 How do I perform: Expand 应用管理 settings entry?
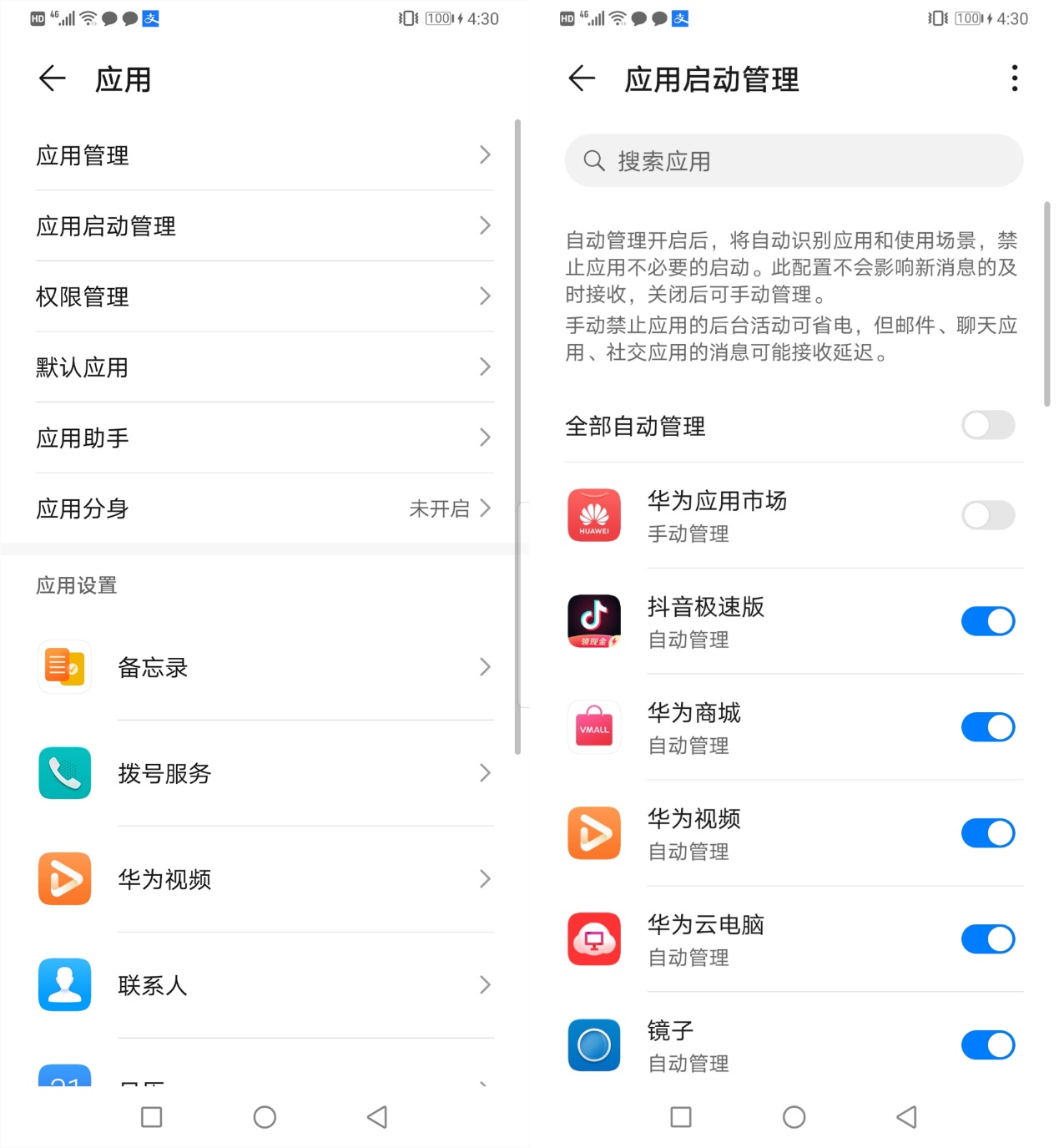tap(265, 155)
